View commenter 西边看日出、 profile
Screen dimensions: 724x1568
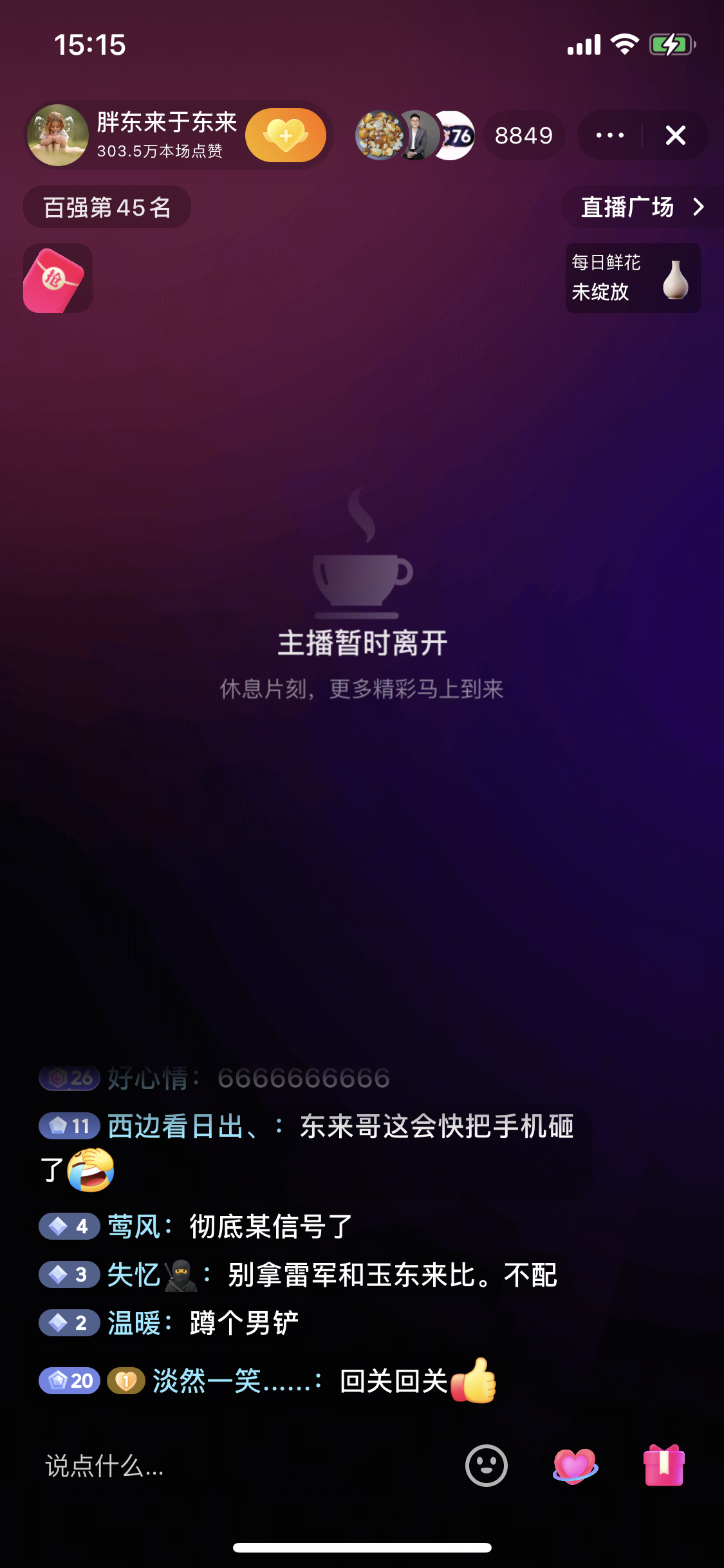click(x=183, y=1126)
